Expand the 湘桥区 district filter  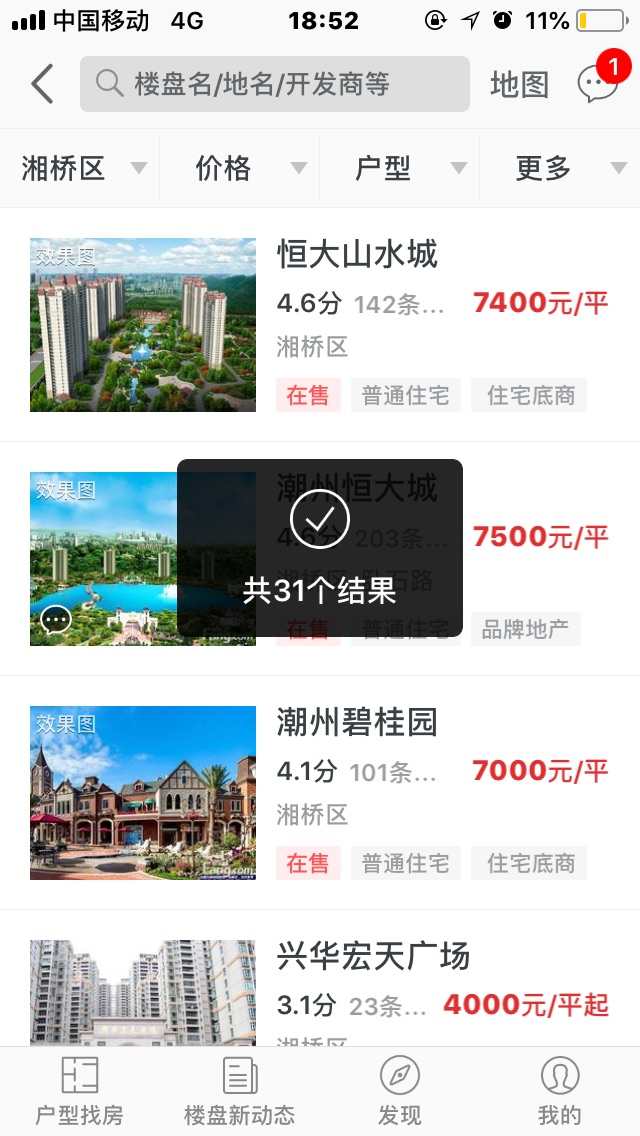tap(80, 168)
